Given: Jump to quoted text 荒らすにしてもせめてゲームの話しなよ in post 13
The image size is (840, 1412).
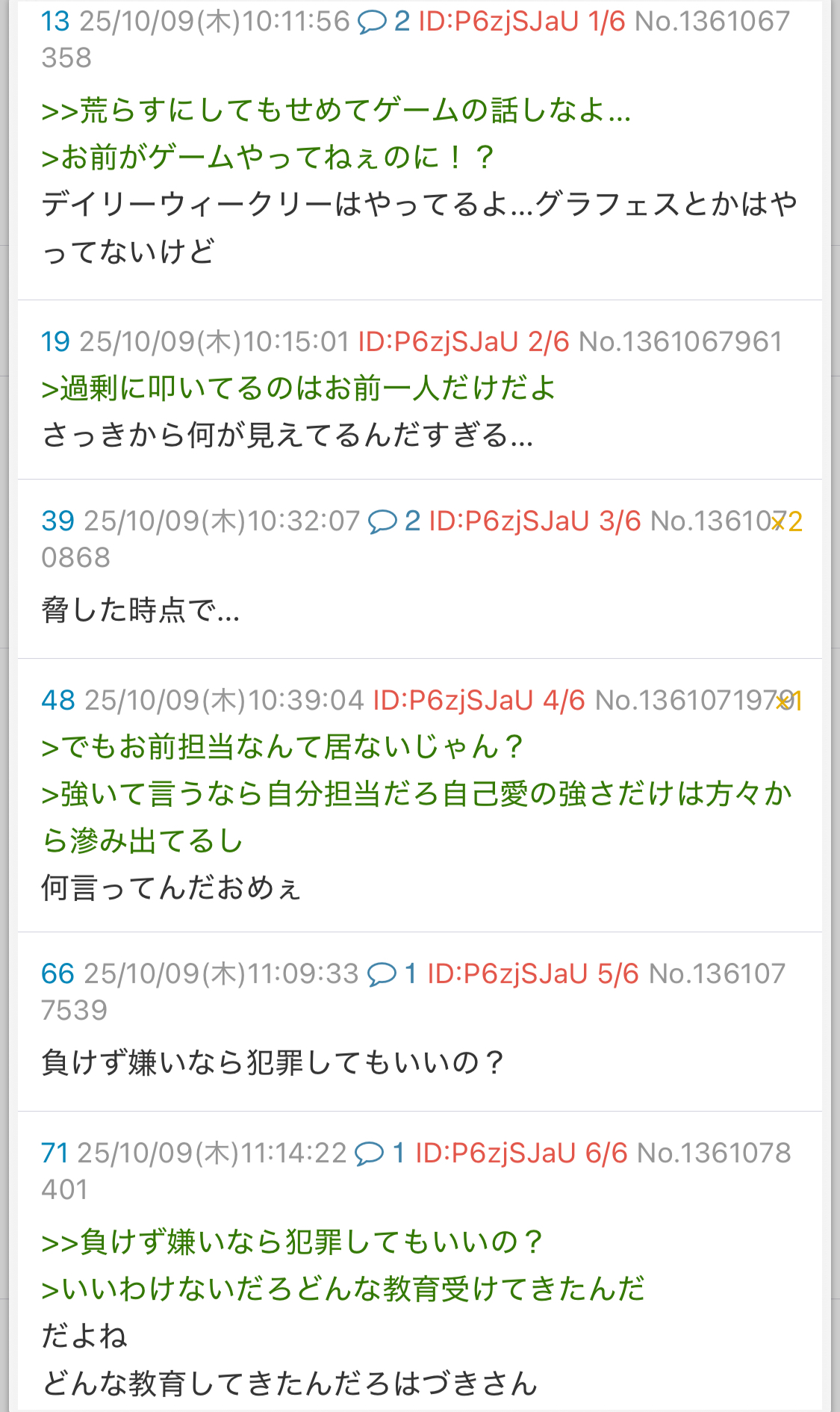Looking at the screenshot, I should click(x=336, y=111).
